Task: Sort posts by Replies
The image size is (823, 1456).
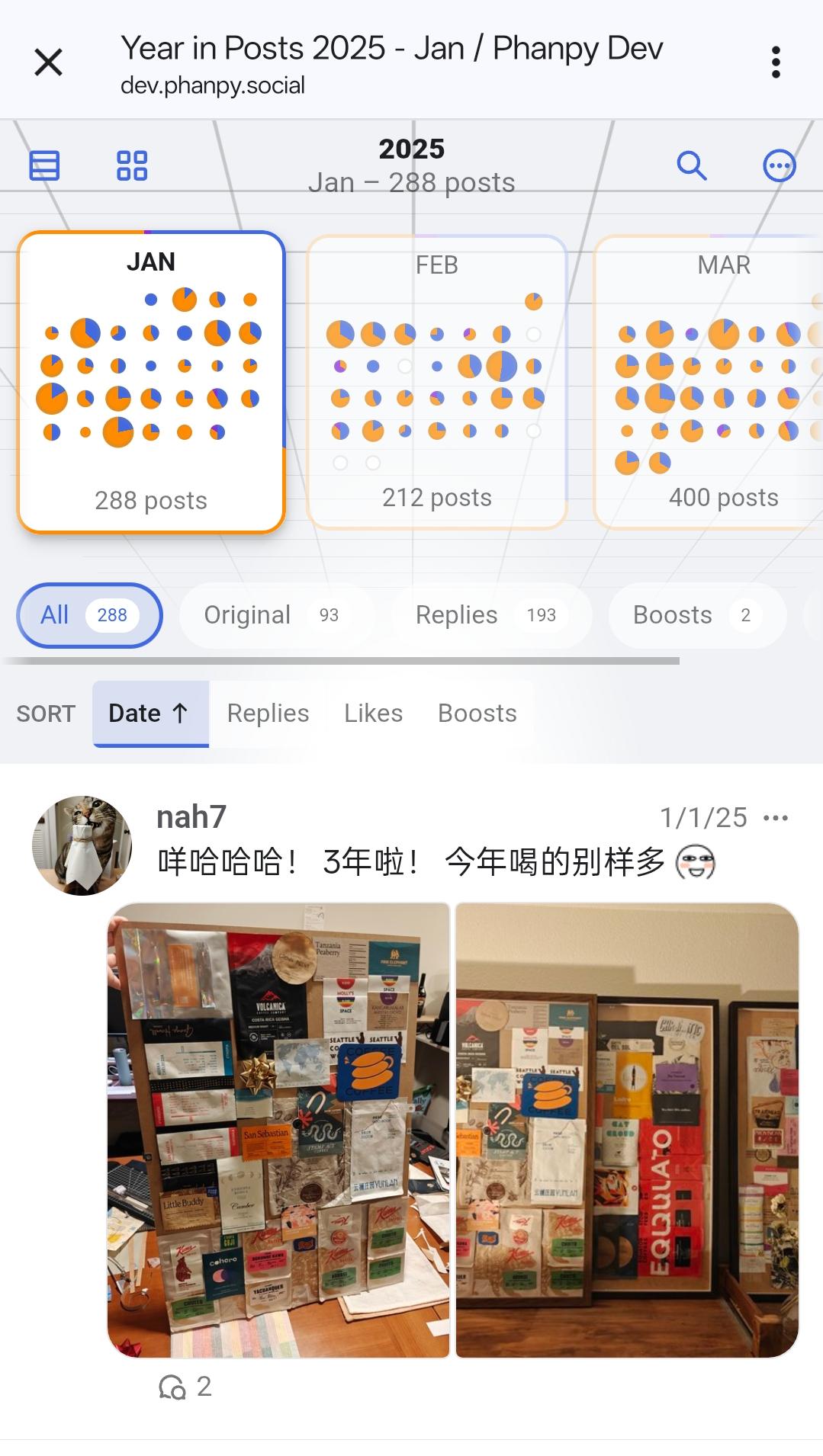Action: [x=268, y=714]
